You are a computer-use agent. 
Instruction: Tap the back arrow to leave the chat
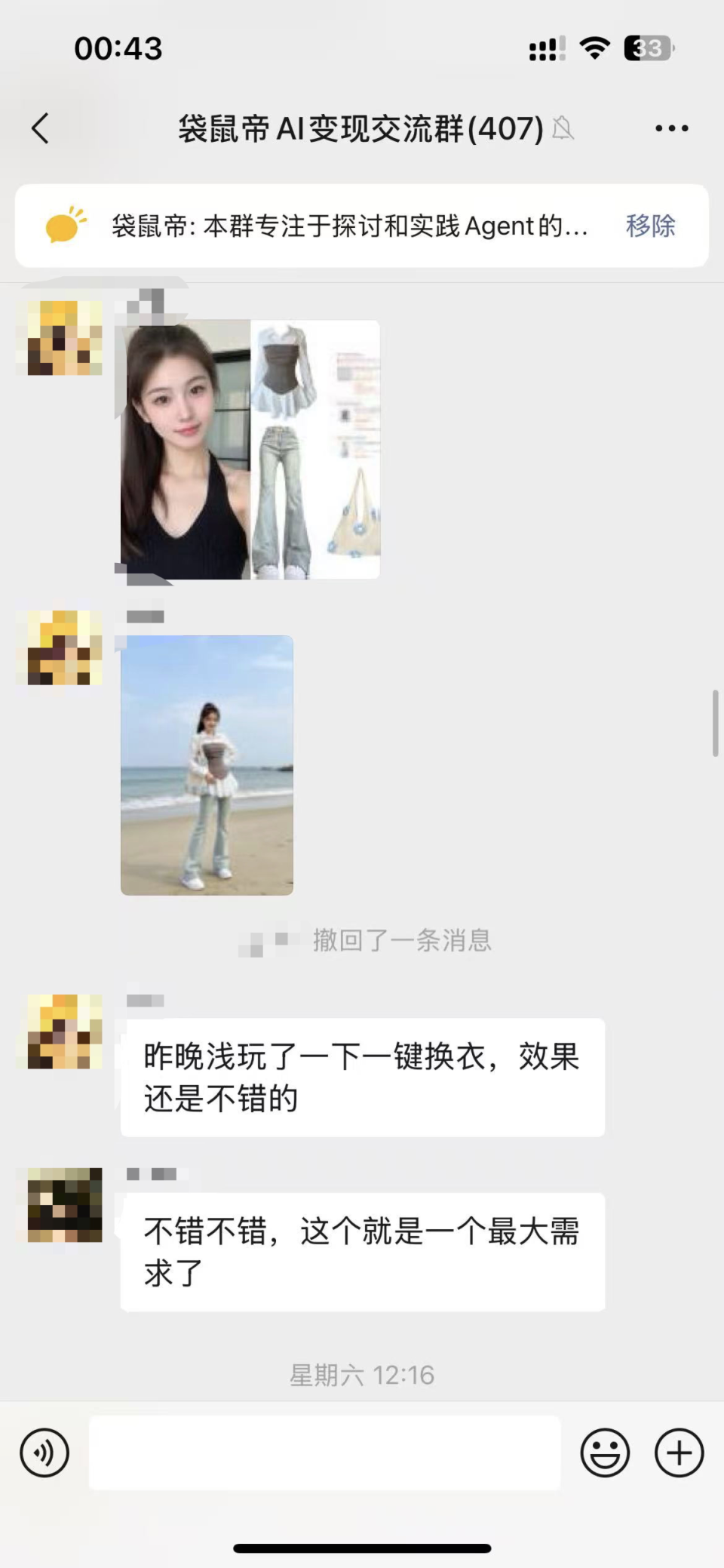pos(40,128)
